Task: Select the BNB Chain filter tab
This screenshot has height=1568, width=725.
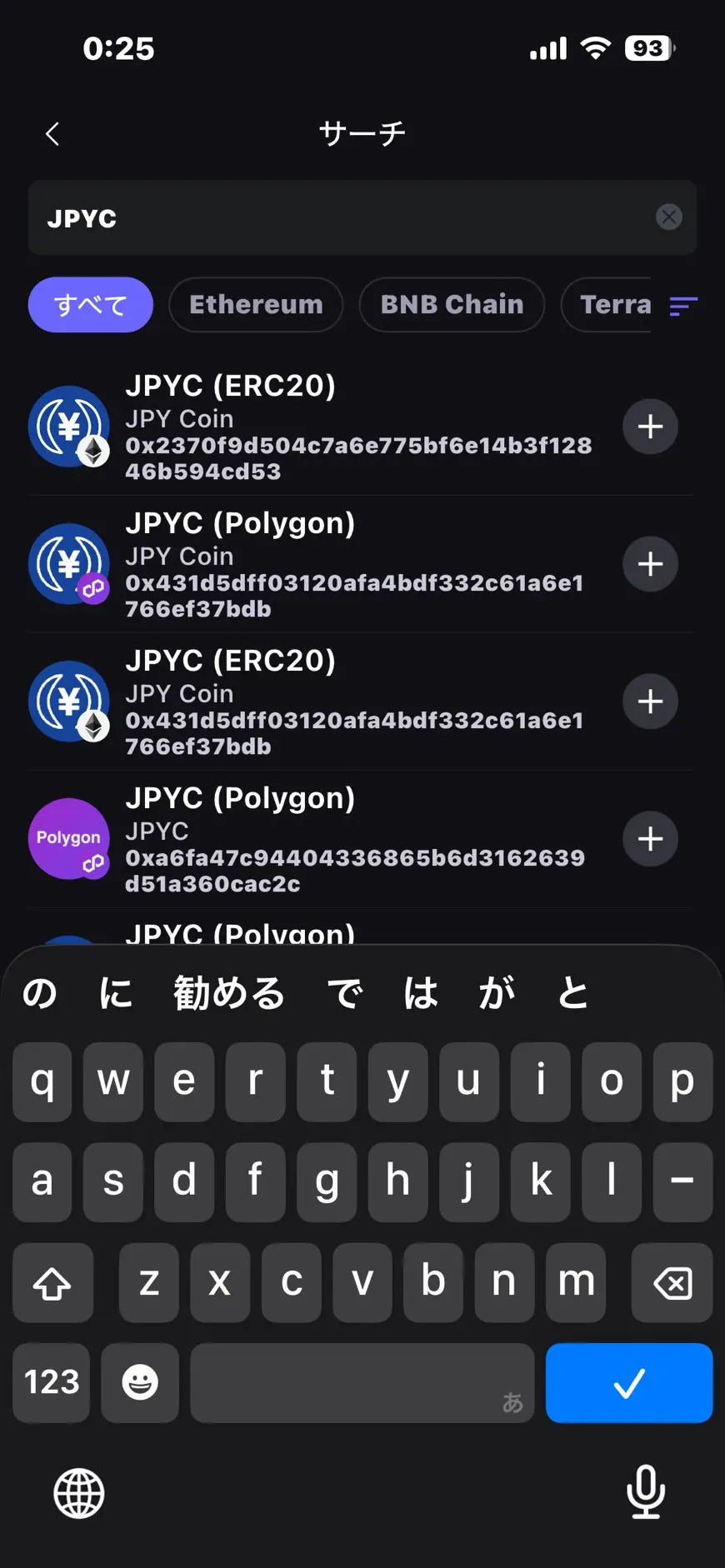Action: click(451, 305)
